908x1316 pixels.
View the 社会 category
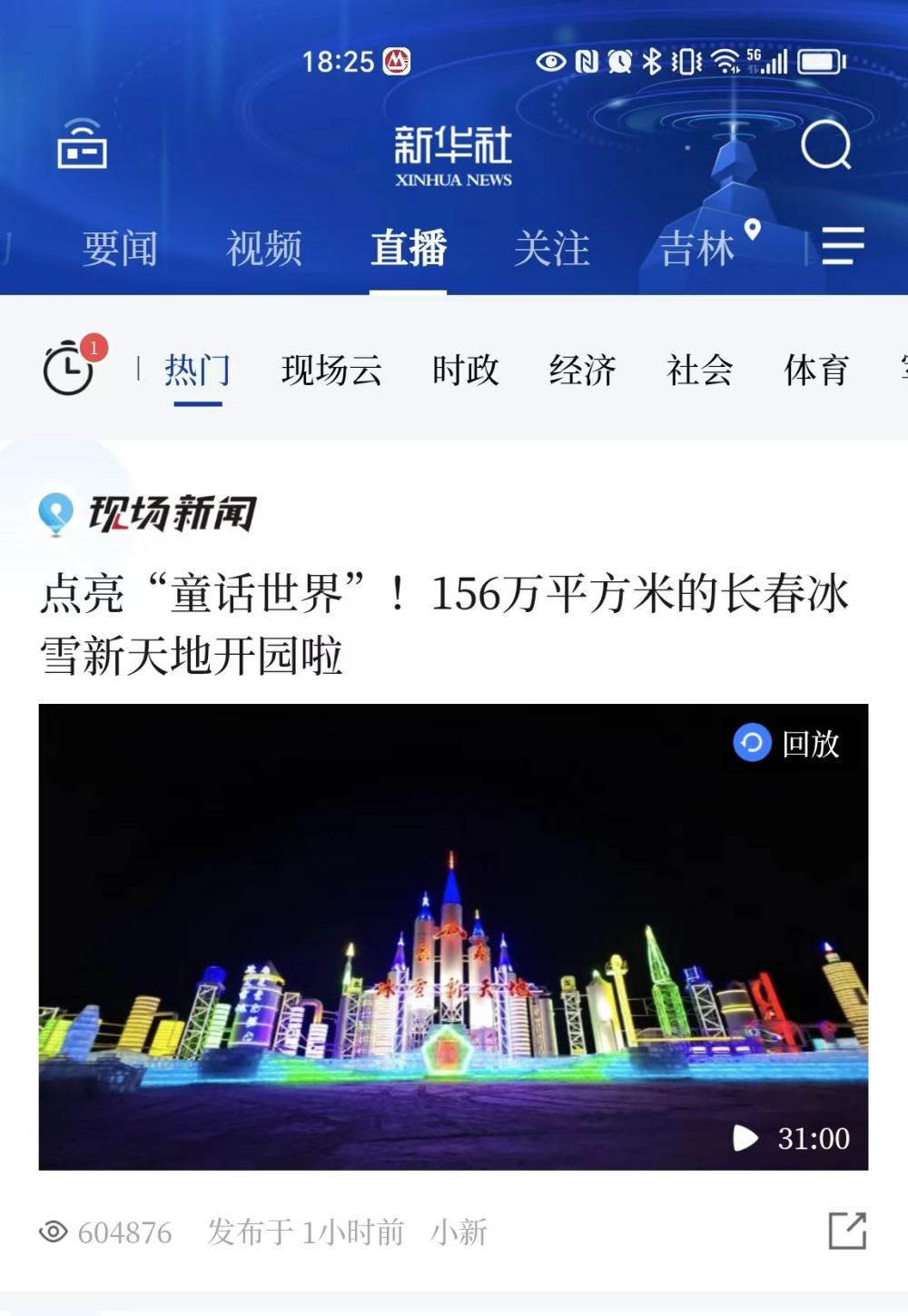pos(699,371)
